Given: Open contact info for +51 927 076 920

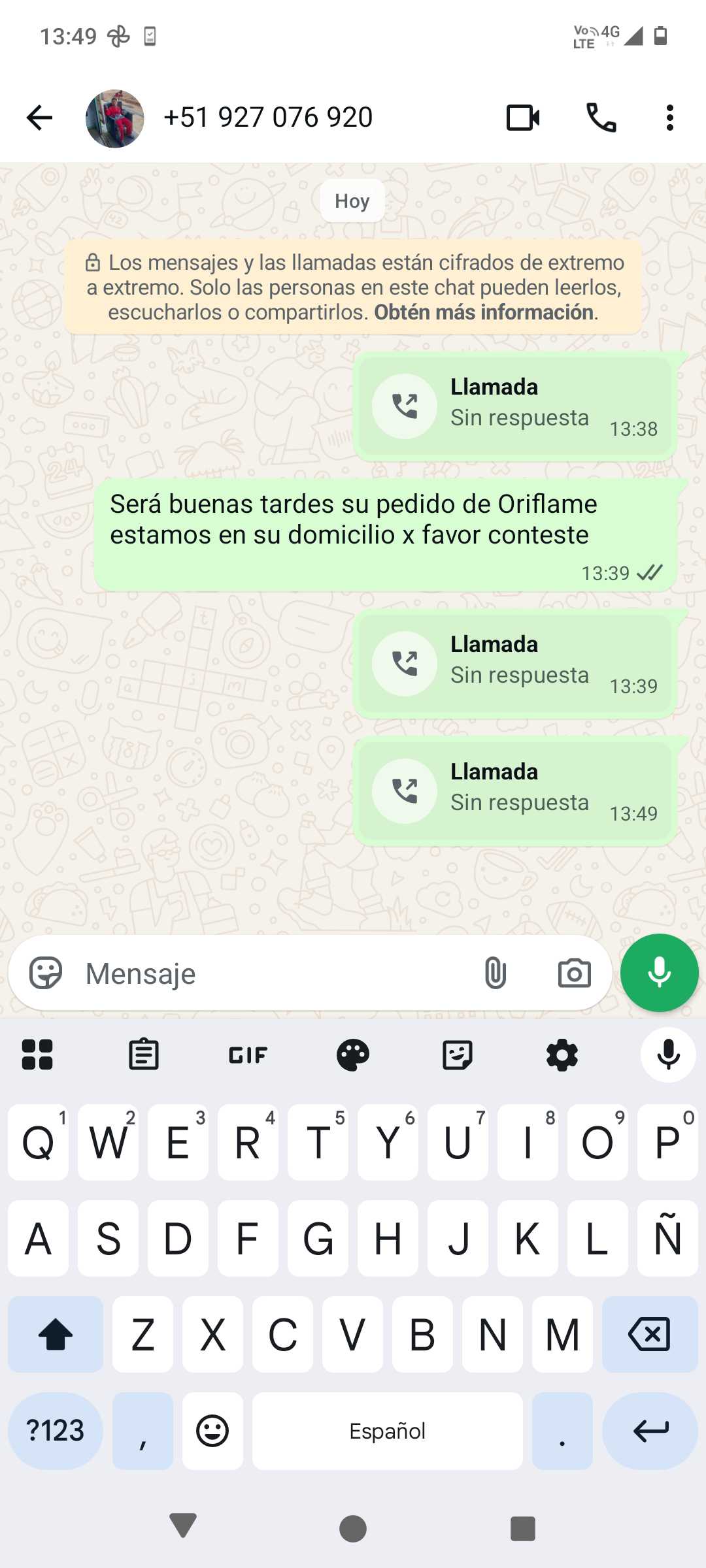Looking at the screenshot, I should point(268,118).
